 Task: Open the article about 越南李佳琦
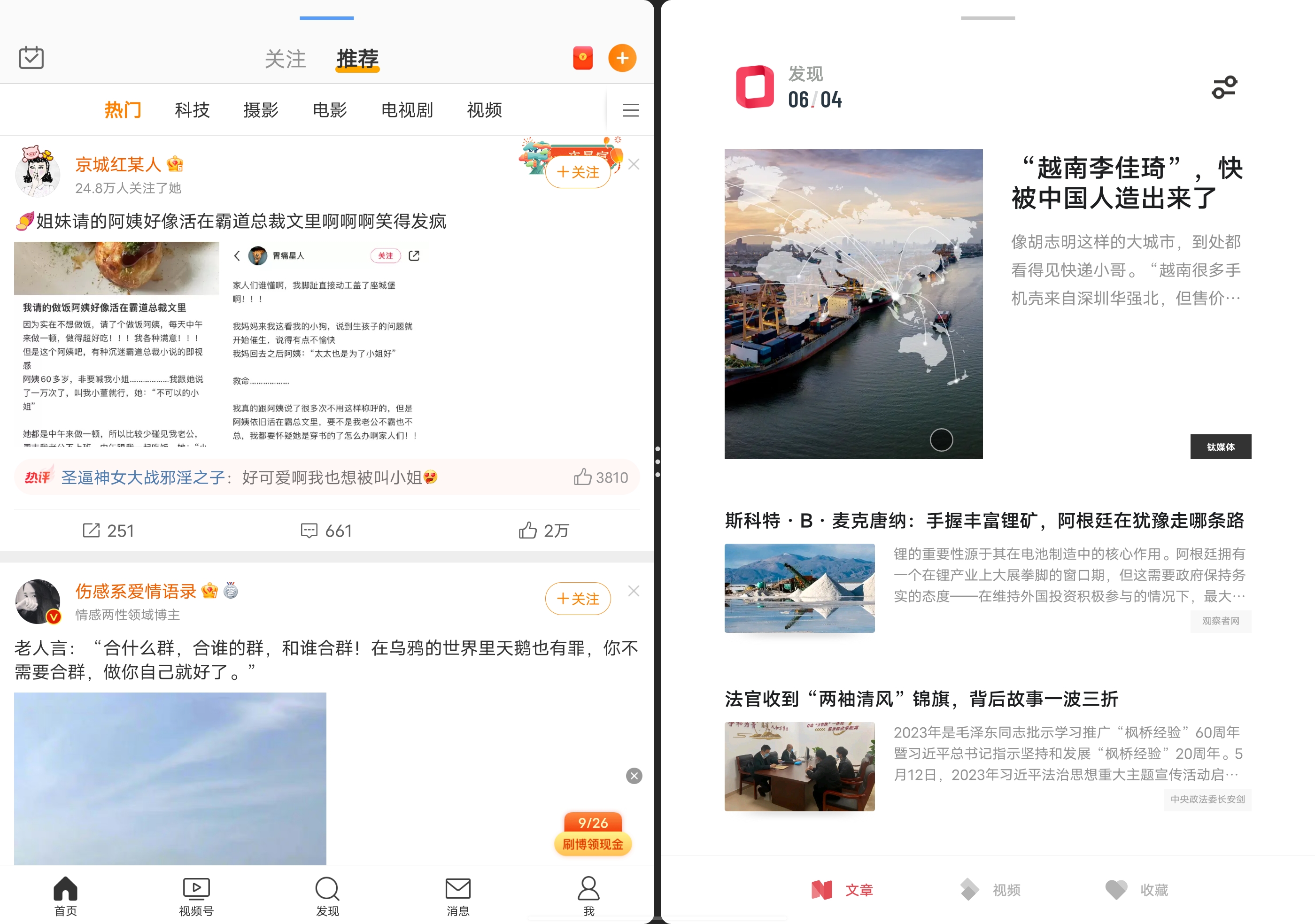tap(1126, 183)
